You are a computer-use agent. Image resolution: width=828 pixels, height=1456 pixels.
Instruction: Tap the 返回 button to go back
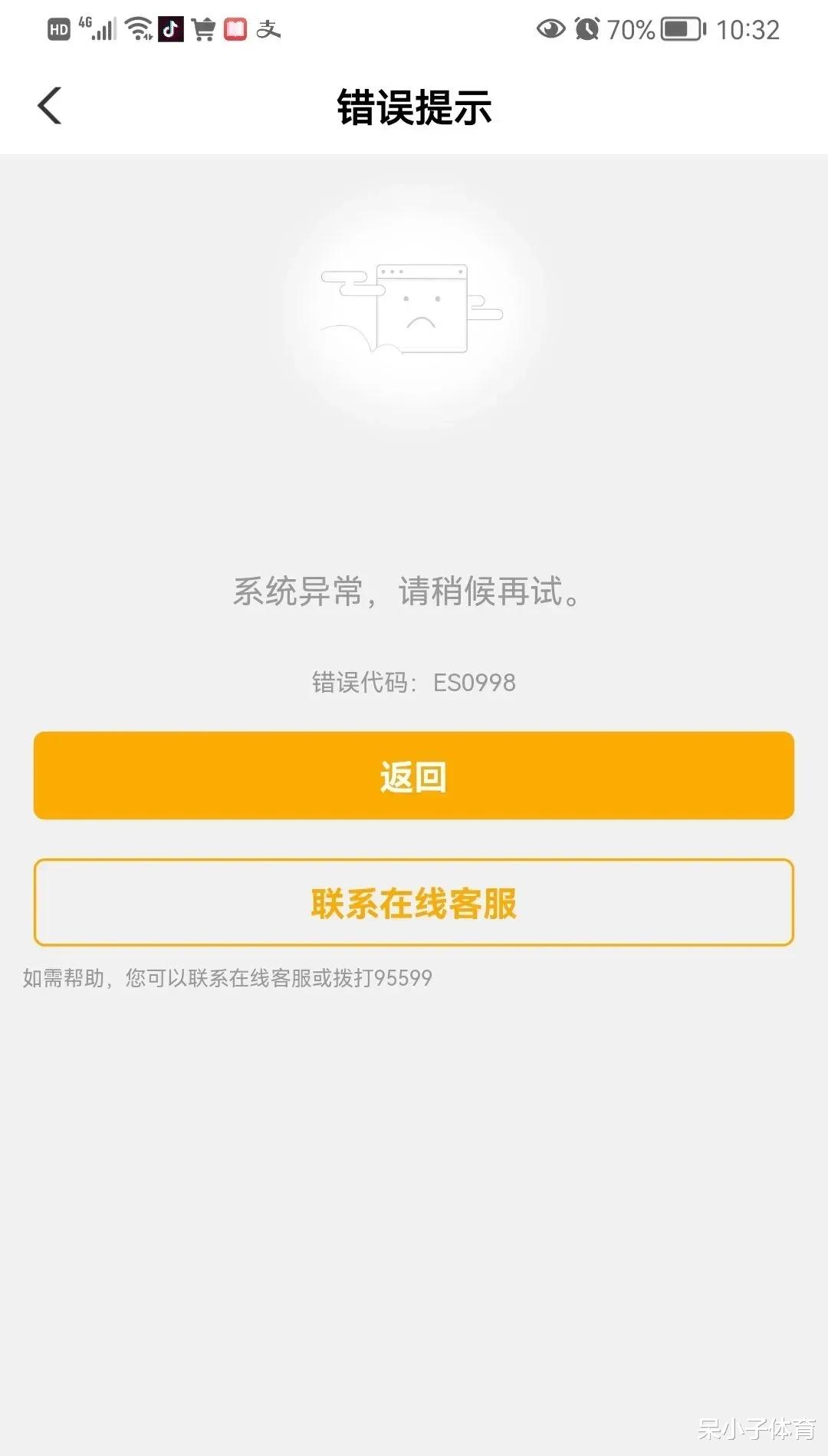(414, 776)
